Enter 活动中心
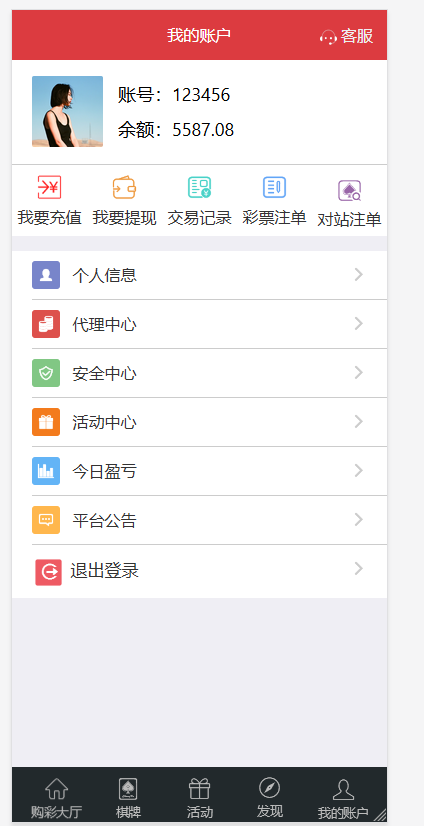The image size is (424, 826). point(199,422)
